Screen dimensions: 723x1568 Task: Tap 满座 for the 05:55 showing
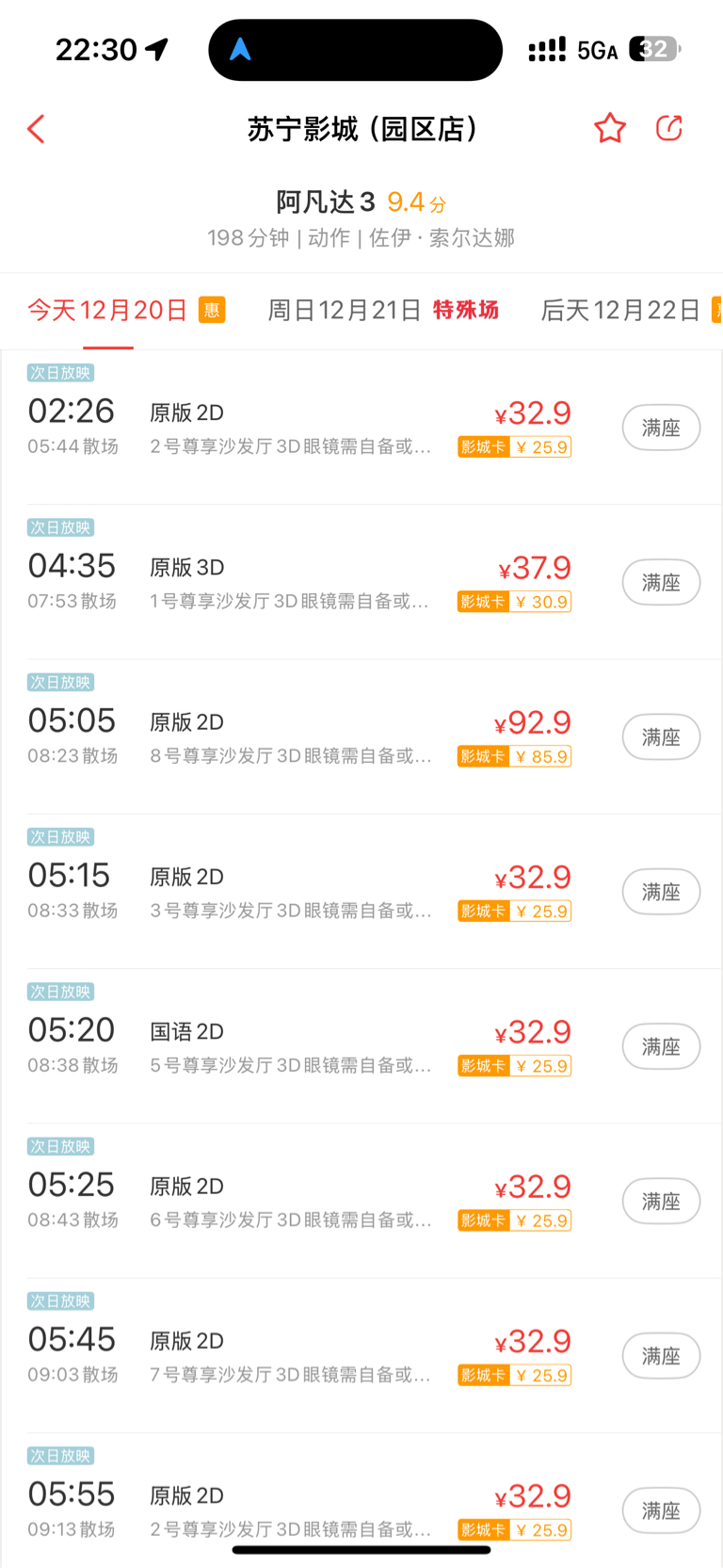click(x=661, y=1511)
